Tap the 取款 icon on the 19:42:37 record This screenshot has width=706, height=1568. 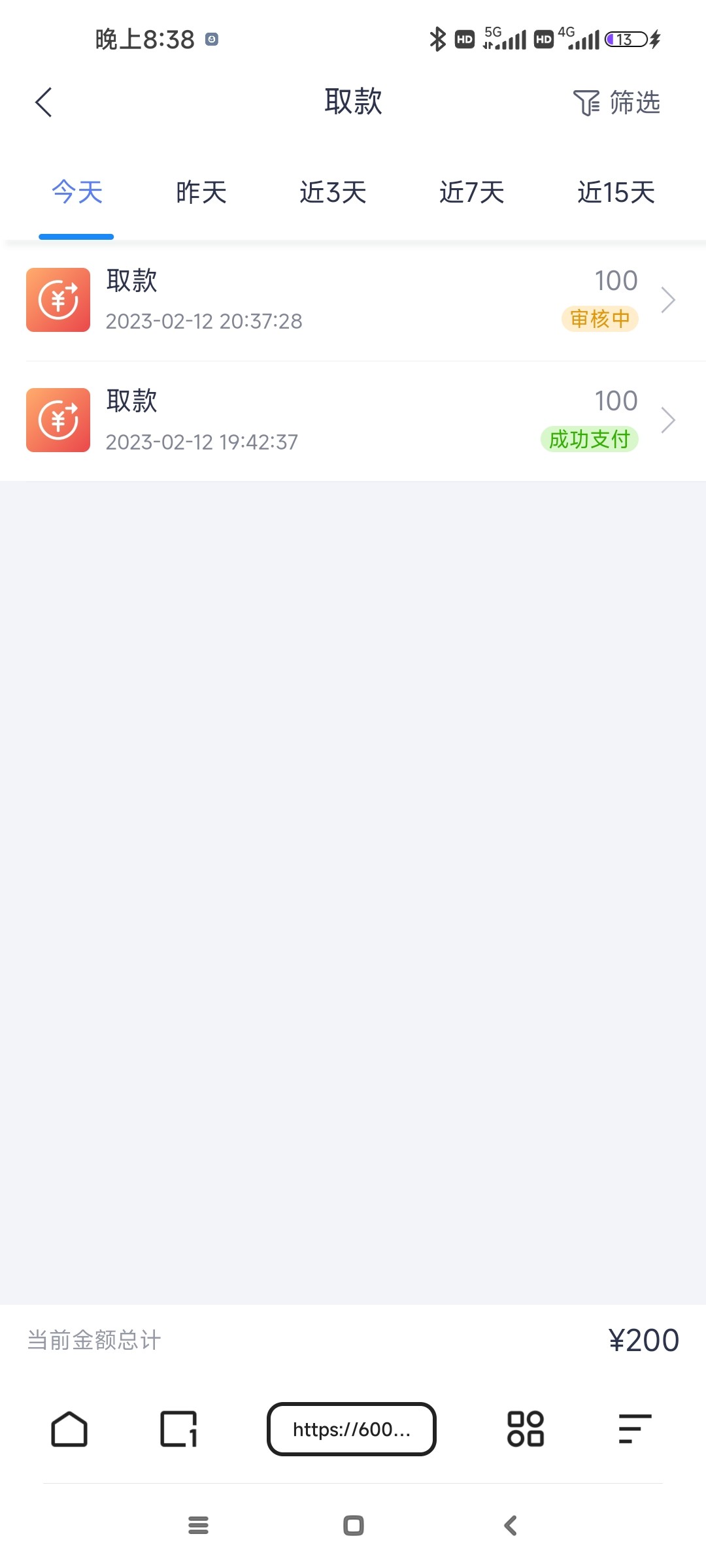coord(58,420)
